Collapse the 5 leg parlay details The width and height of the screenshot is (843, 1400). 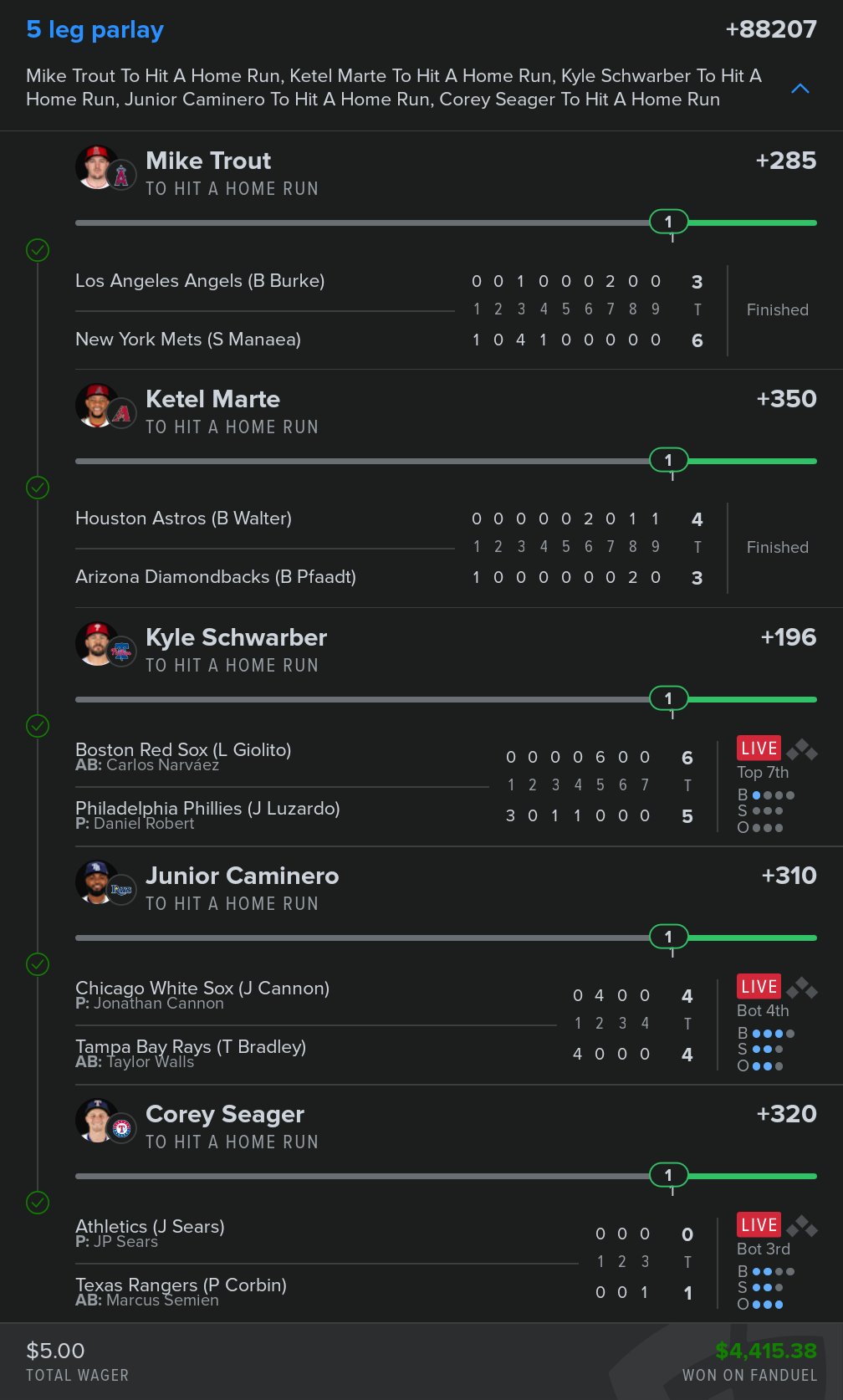click(800, 88)
